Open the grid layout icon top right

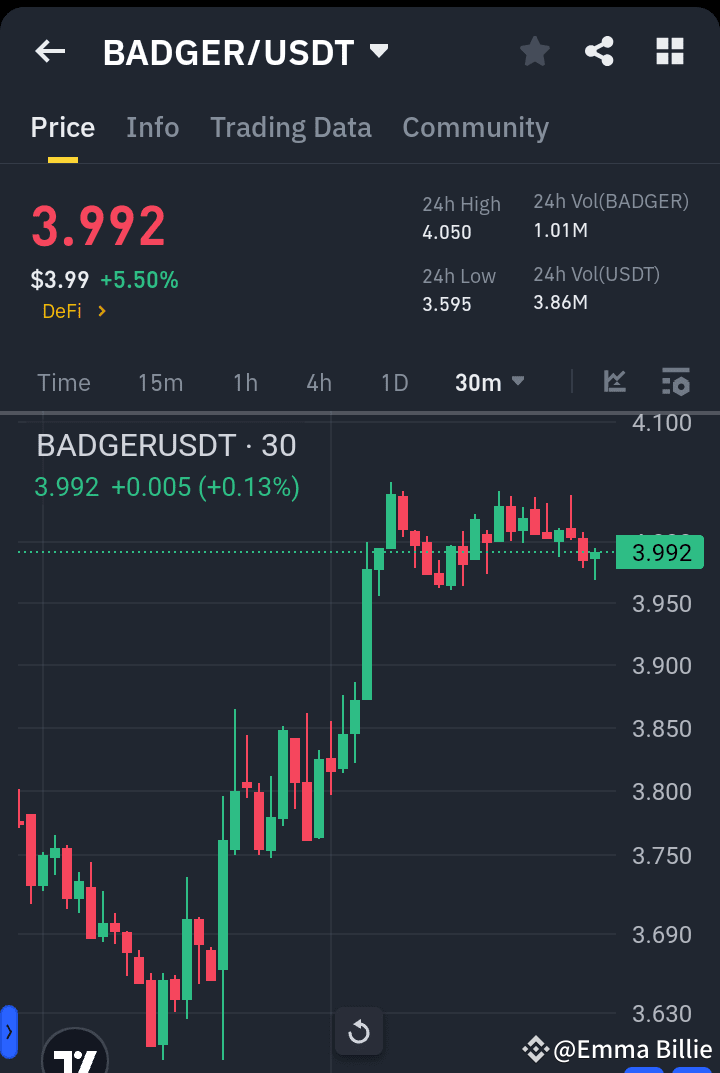[668, 51]
